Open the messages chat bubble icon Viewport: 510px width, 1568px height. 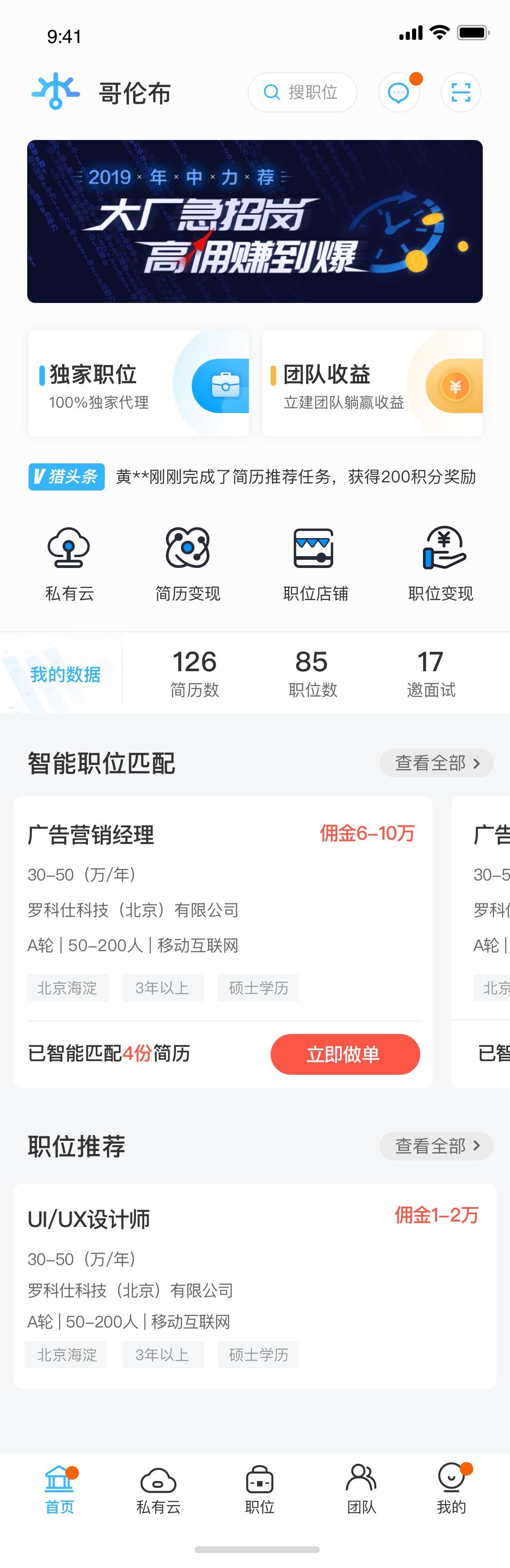click(x=398, y=92)
